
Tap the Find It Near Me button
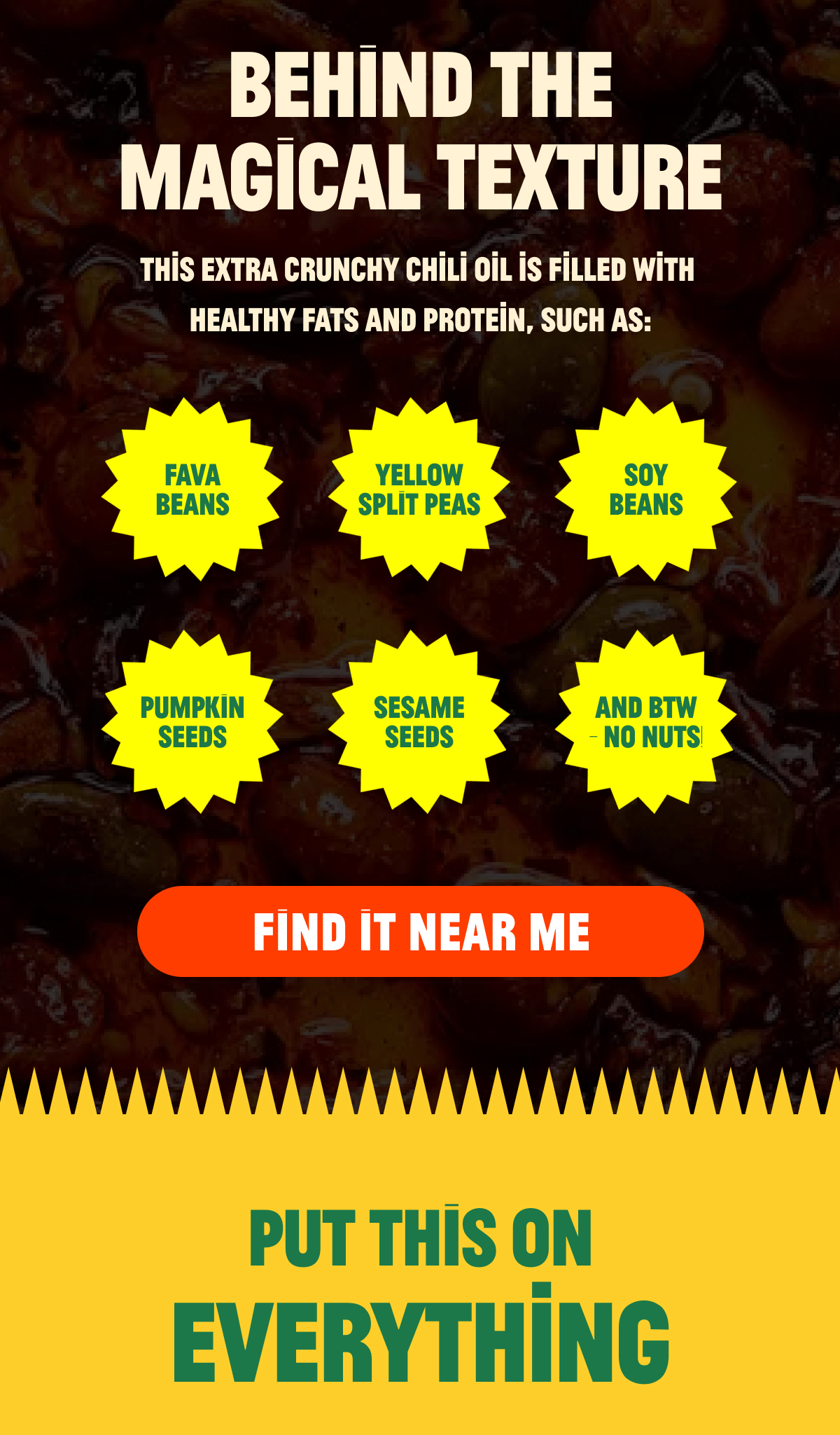[x=421, y=931]
